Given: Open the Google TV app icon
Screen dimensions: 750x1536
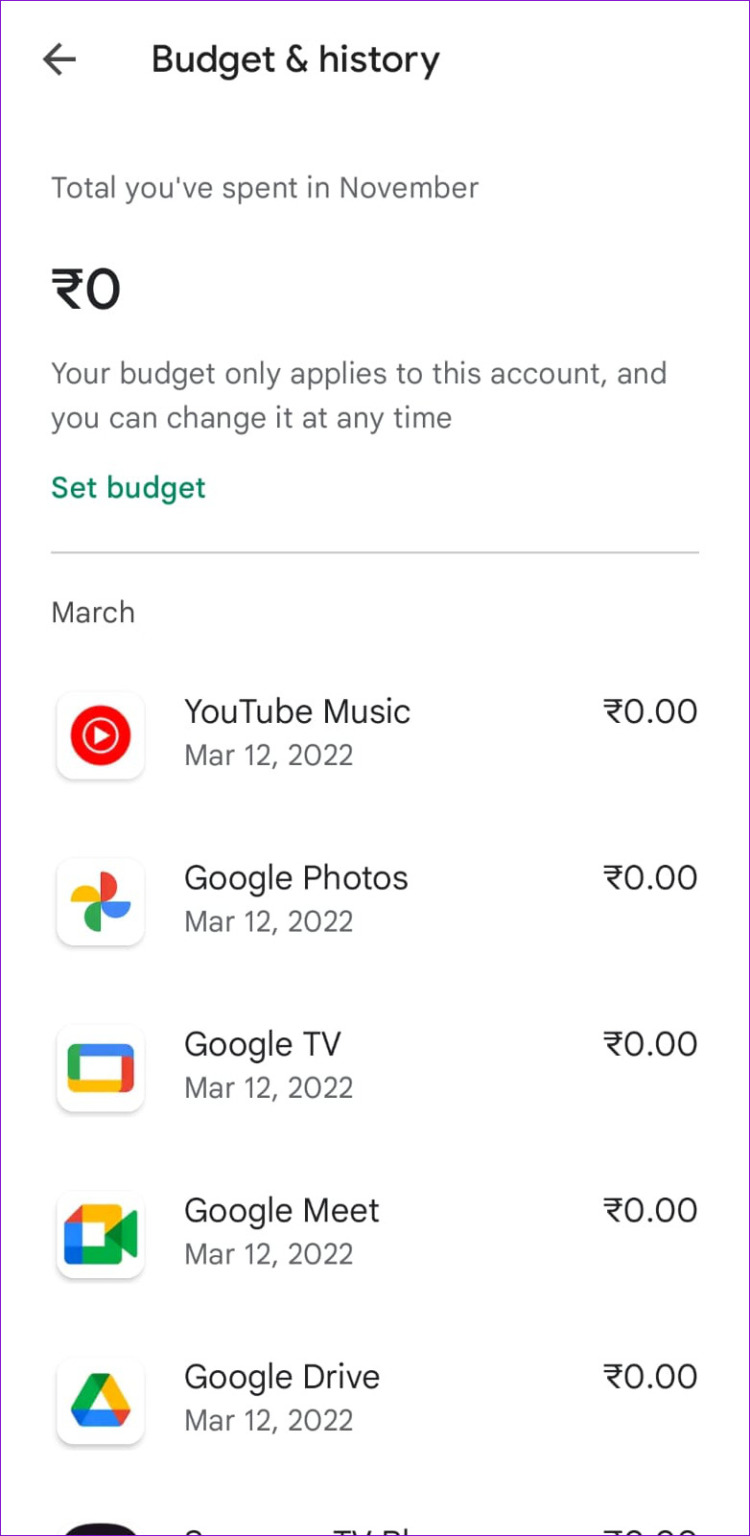Looking at the screenshot, I should (x=100, y=1067).
